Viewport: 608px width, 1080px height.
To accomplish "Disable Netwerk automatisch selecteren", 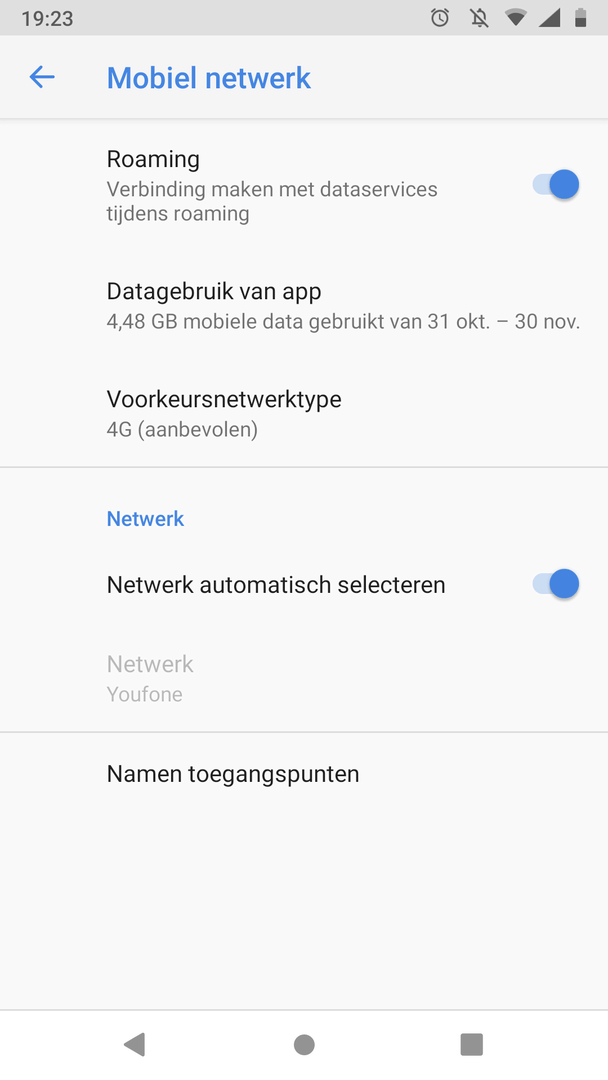I will [556, 584].
